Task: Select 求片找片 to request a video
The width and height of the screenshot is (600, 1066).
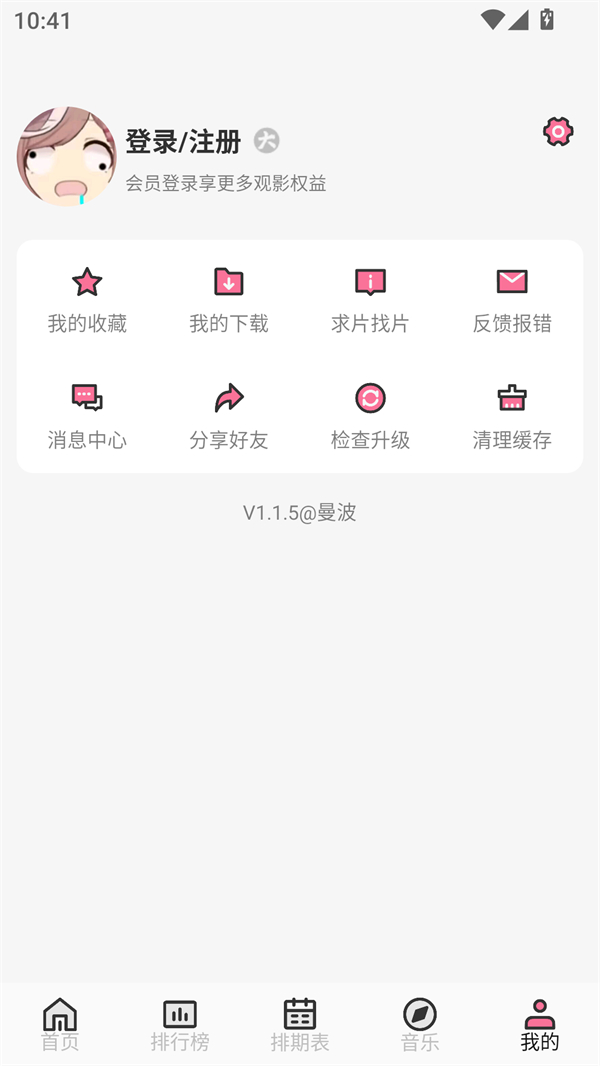Action: coord(370,299)
